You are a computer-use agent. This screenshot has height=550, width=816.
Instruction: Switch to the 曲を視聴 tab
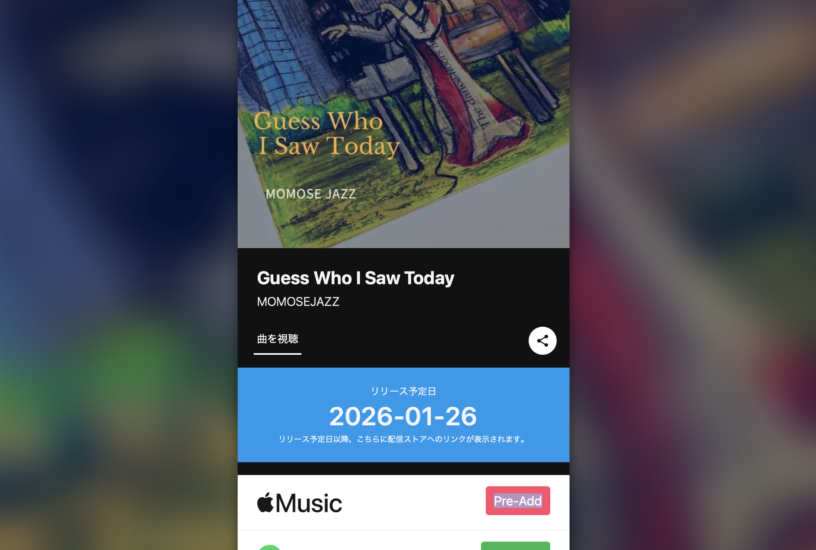(x=277, y=339)
